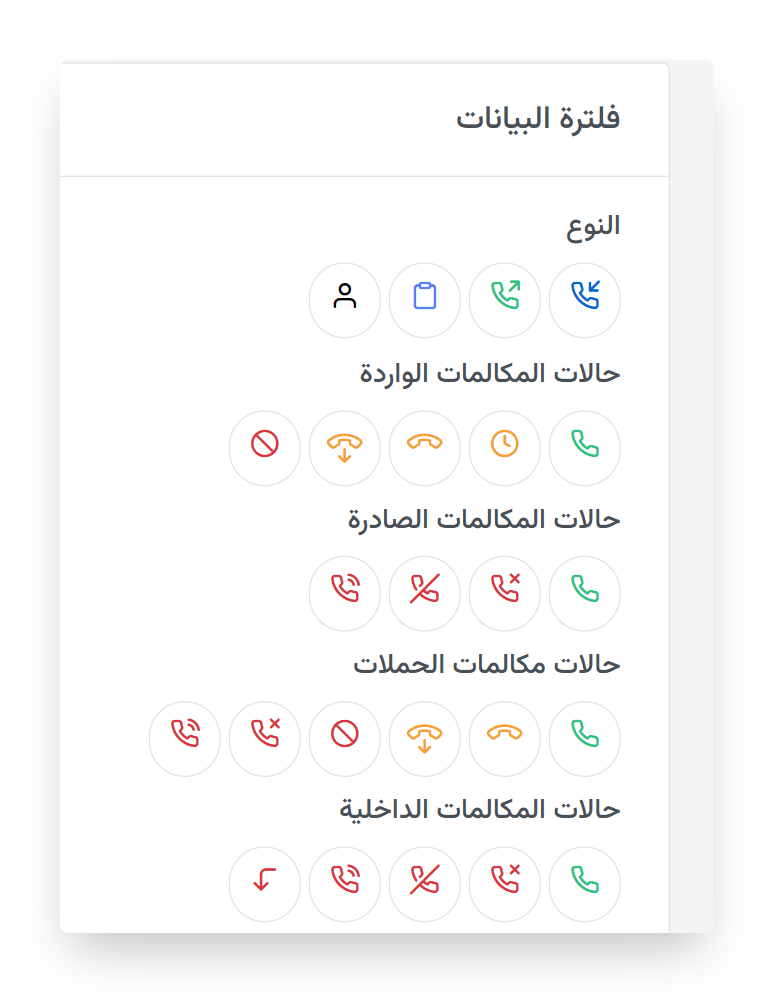773x993 pixels.
Task: Choose the crossed-out phone under المكالمات الصادرة
Action: [425, 591]
